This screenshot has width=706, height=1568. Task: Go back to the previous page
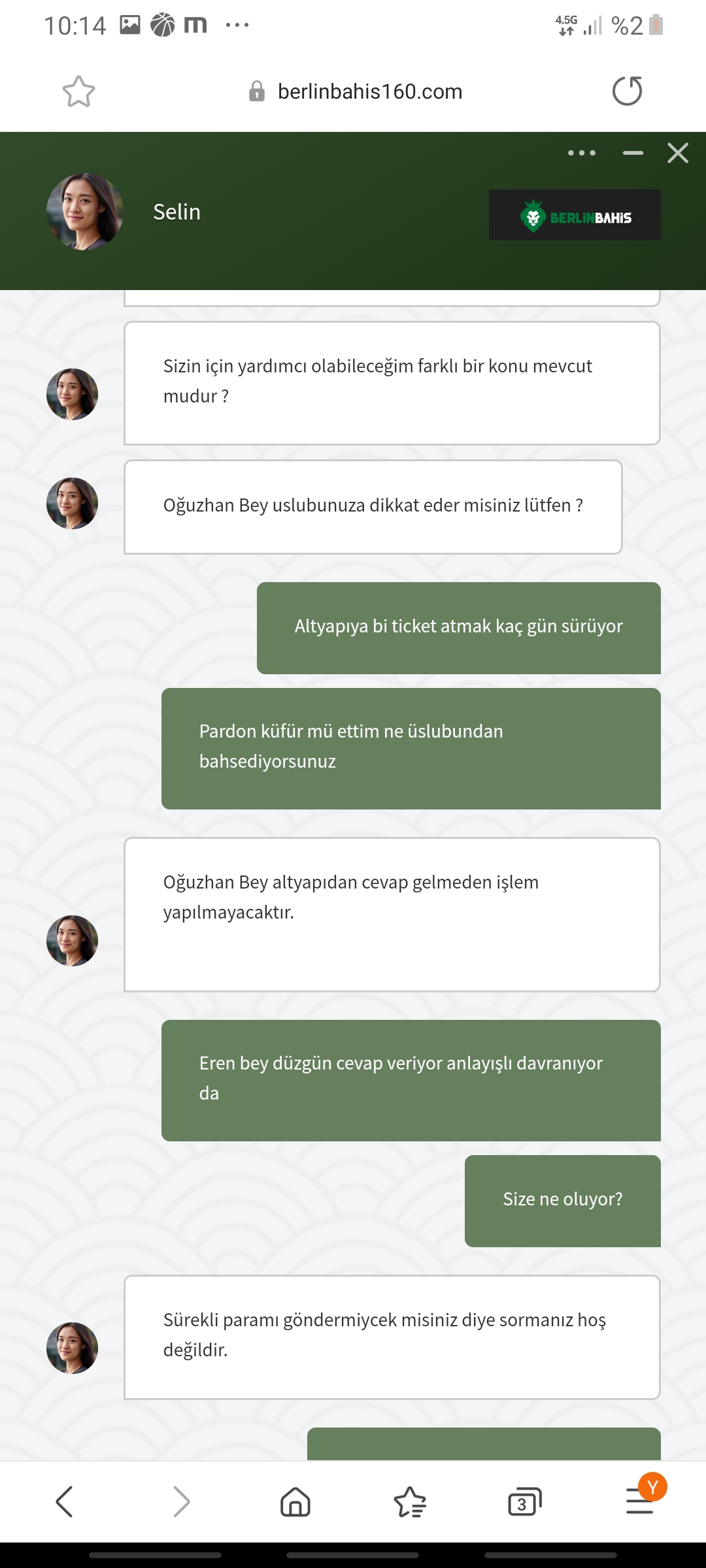(x=64, y=1501)
